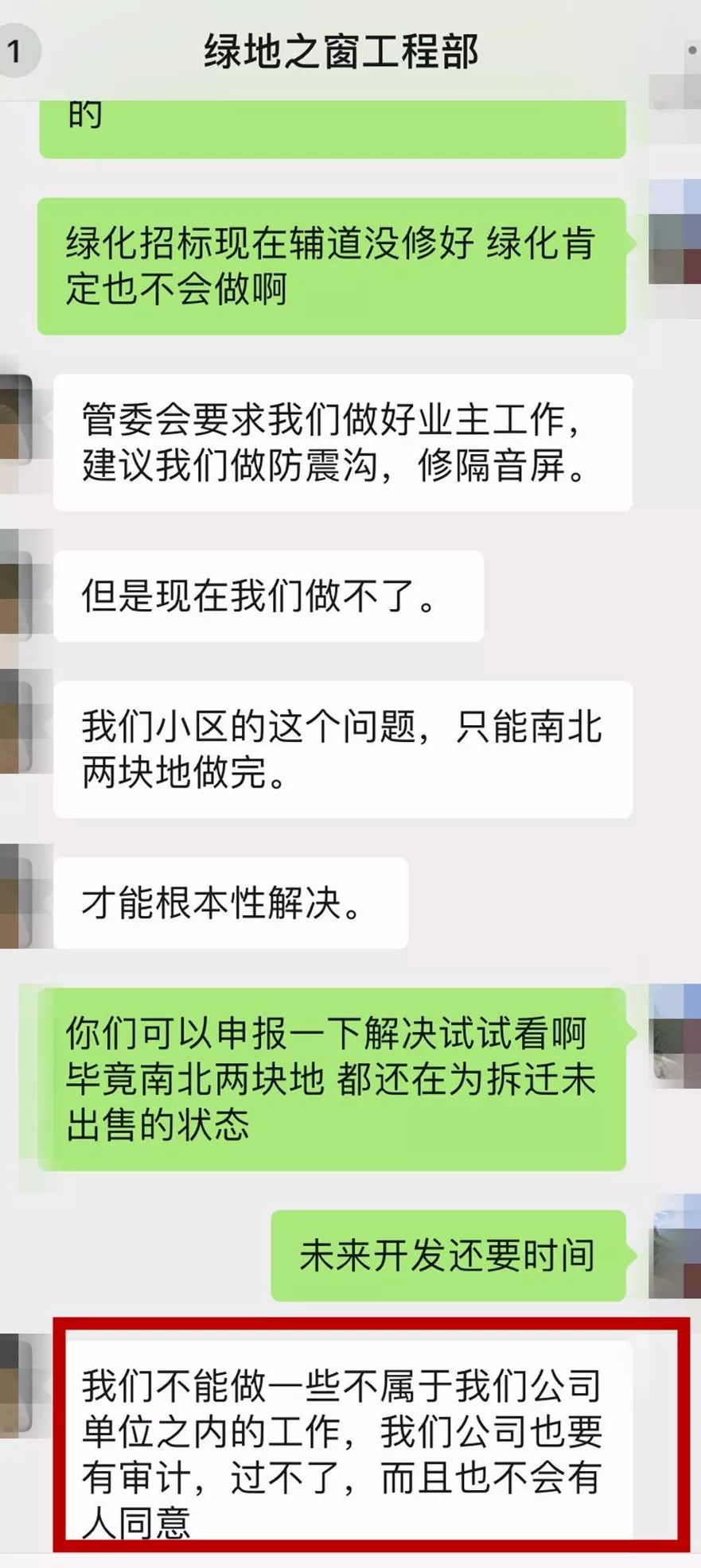Open the chat info overflow menu
The height and width of the screenshot is (1568, 701).
[x=691, y=51]
